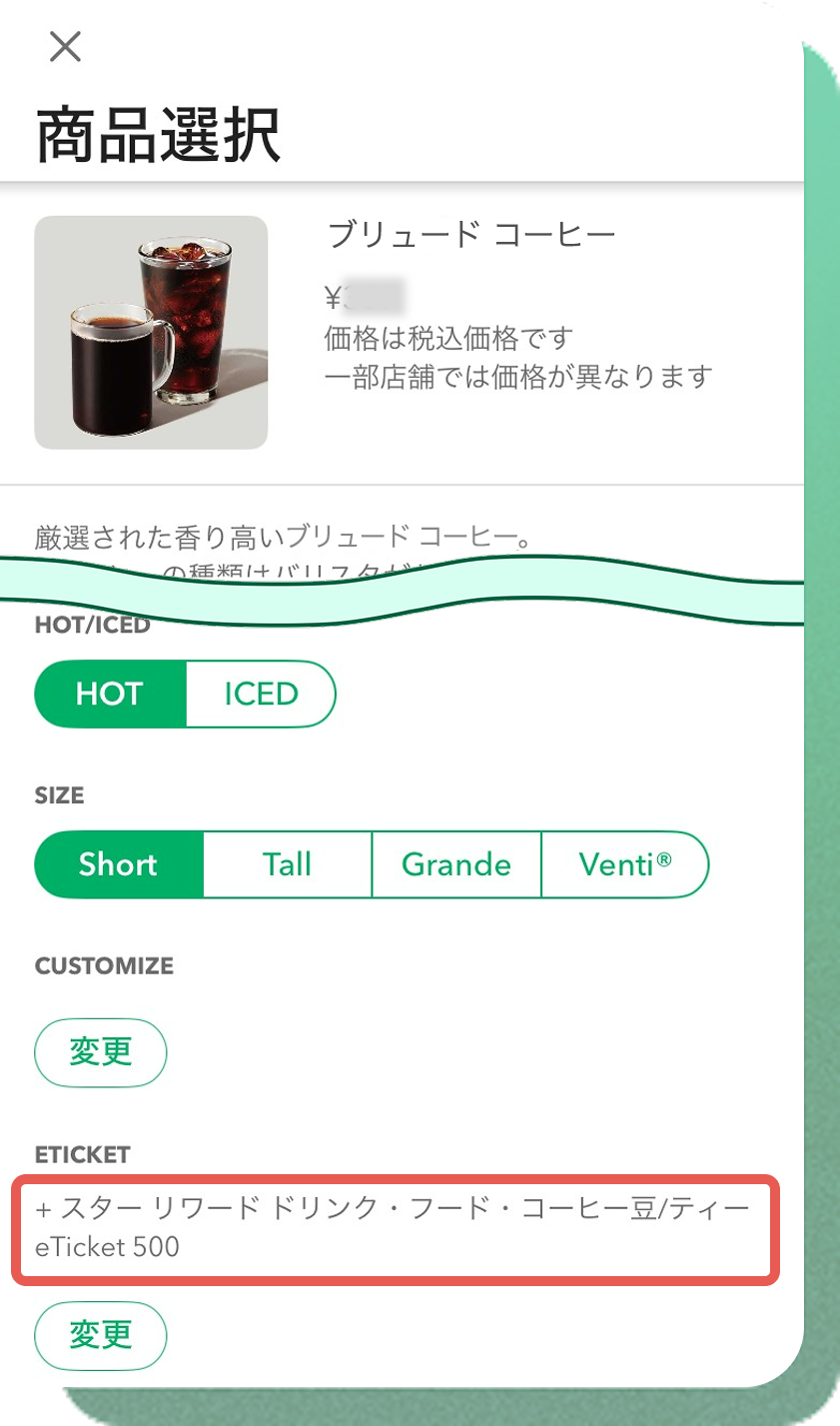This screenshot has width=840, height=1426.
Task: Switch the drink to ICED
Action: [x=261, y=694]
